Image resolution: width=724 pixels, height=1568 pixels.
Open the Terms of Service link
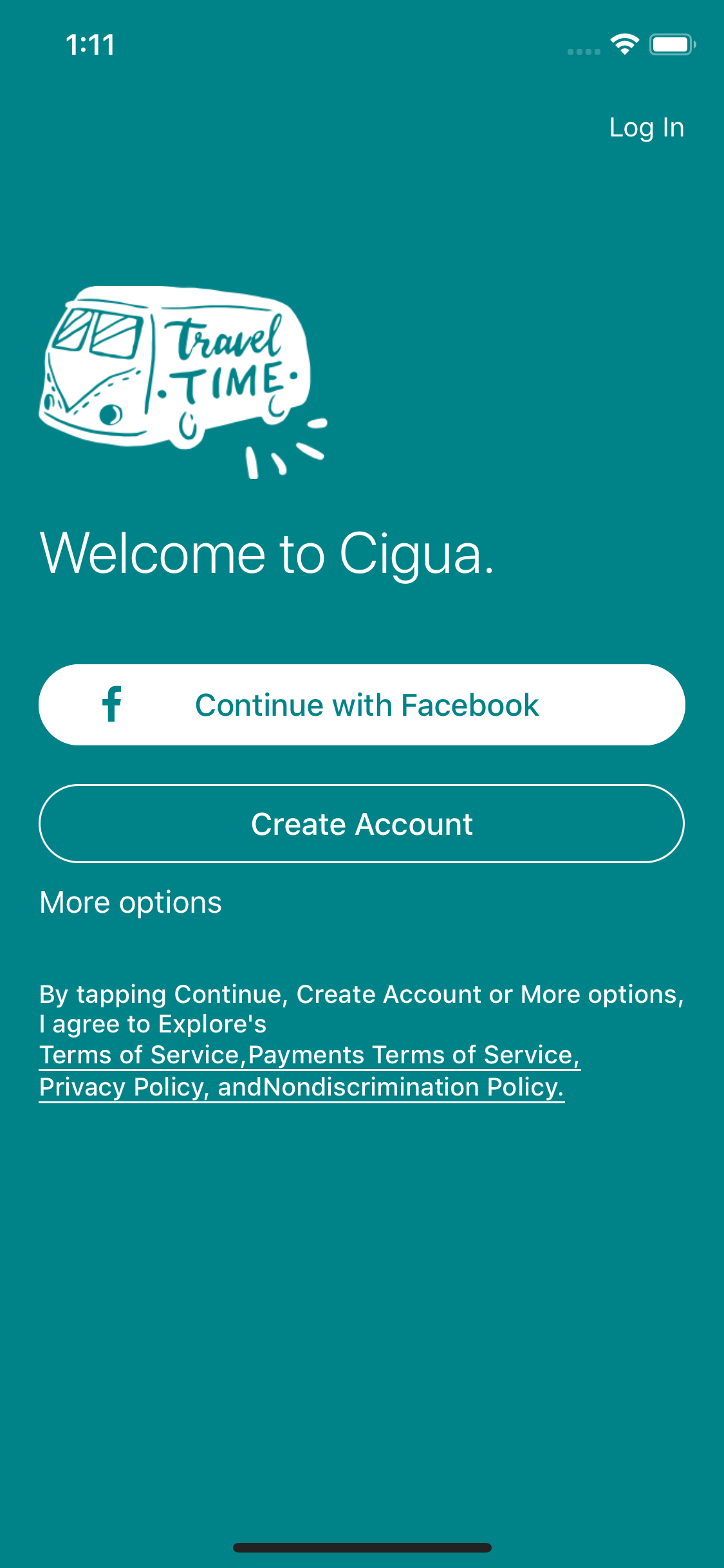tap(140, 1055)
